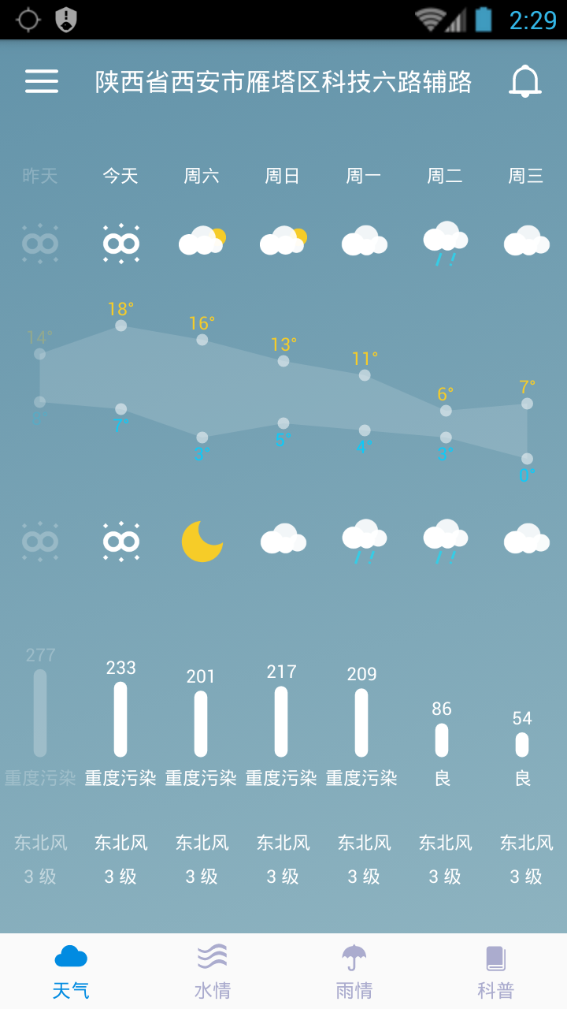
Task: Go to the 科普 tab
Action: tap(496, 972)
